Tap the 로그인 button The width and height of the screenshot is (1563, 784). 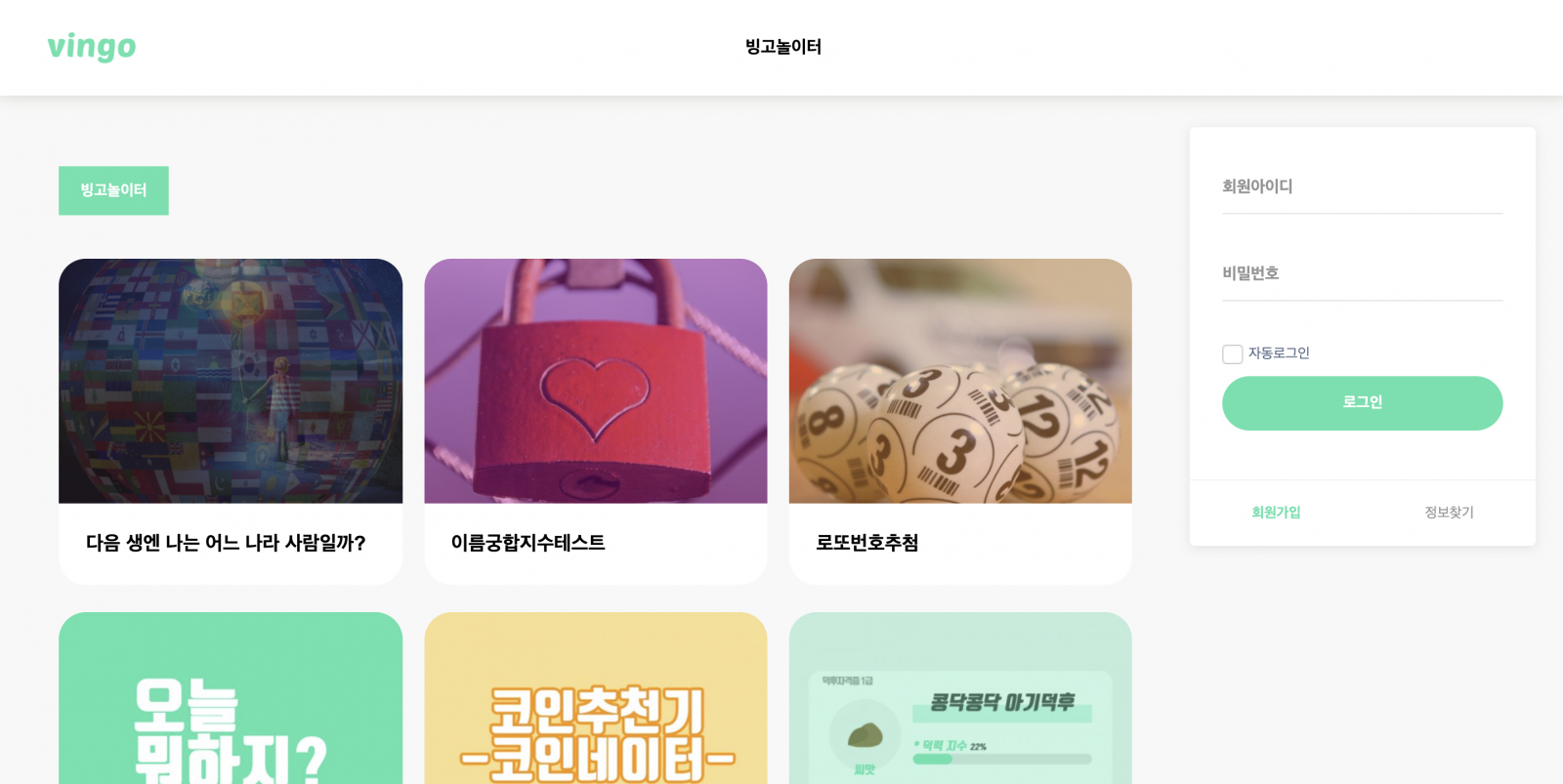pos(1362,403)
